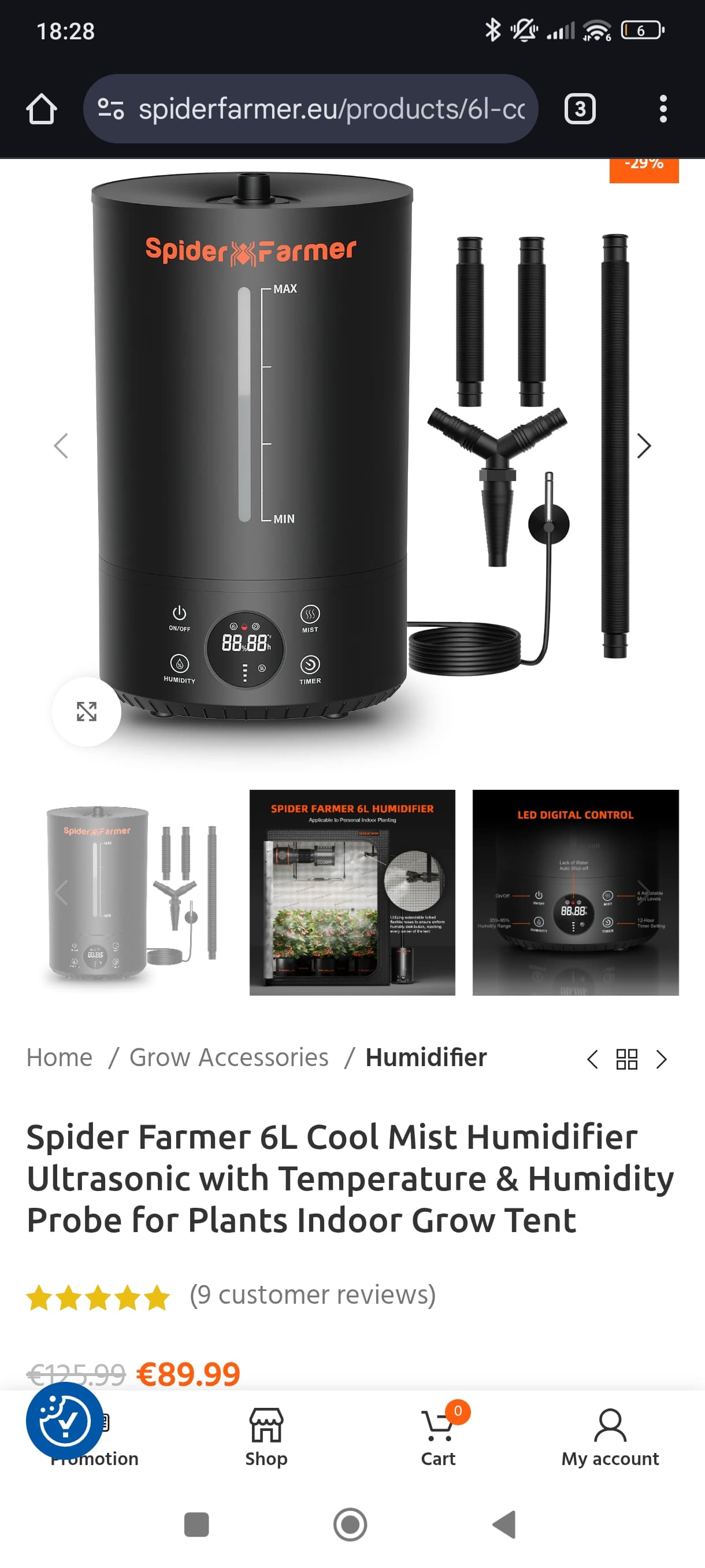705x1568 pixels.
Task: Go to My account
Action: click(x=610, y=1437)
